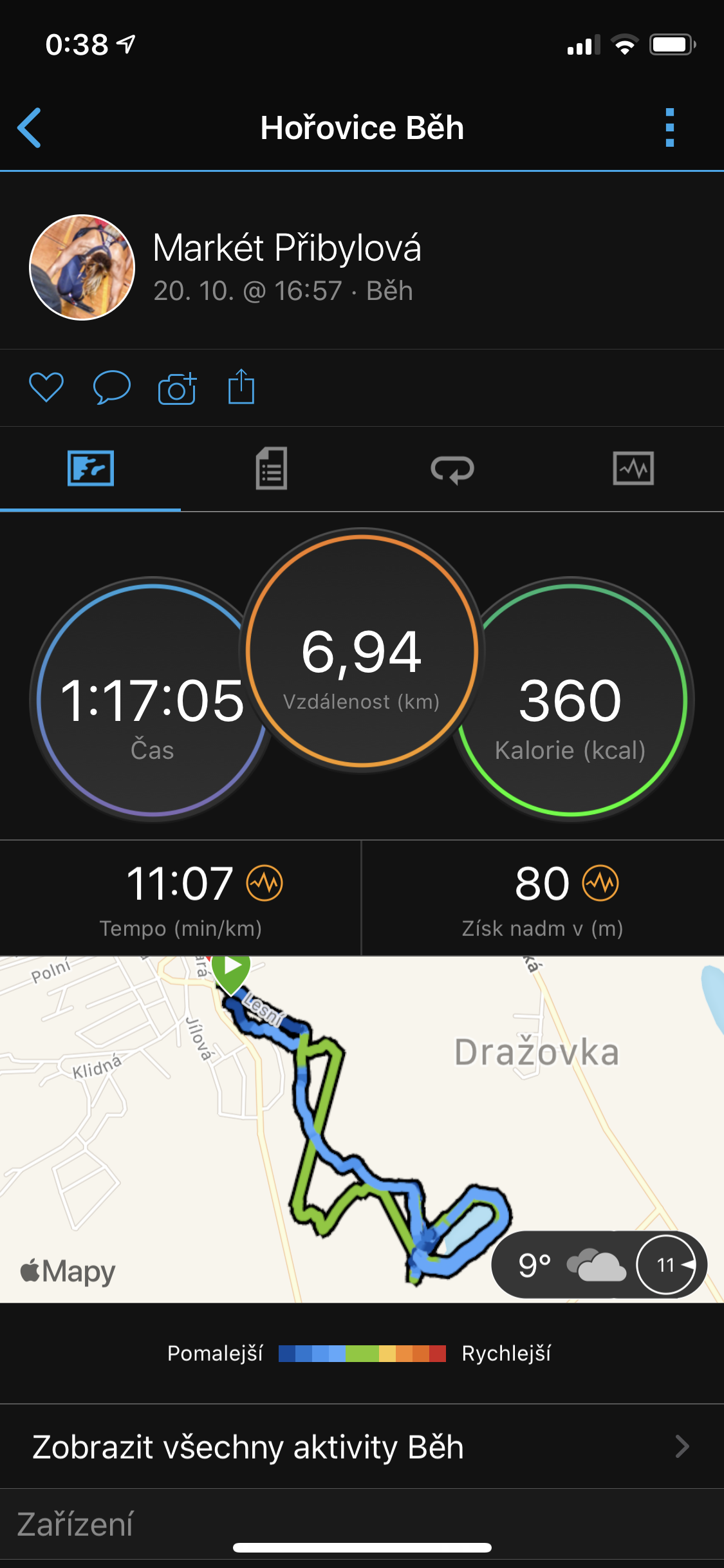Image resolution: width=724 pixels, height=1568 pixels.
Task: Open the run route map
Action: coord(362,1129)
